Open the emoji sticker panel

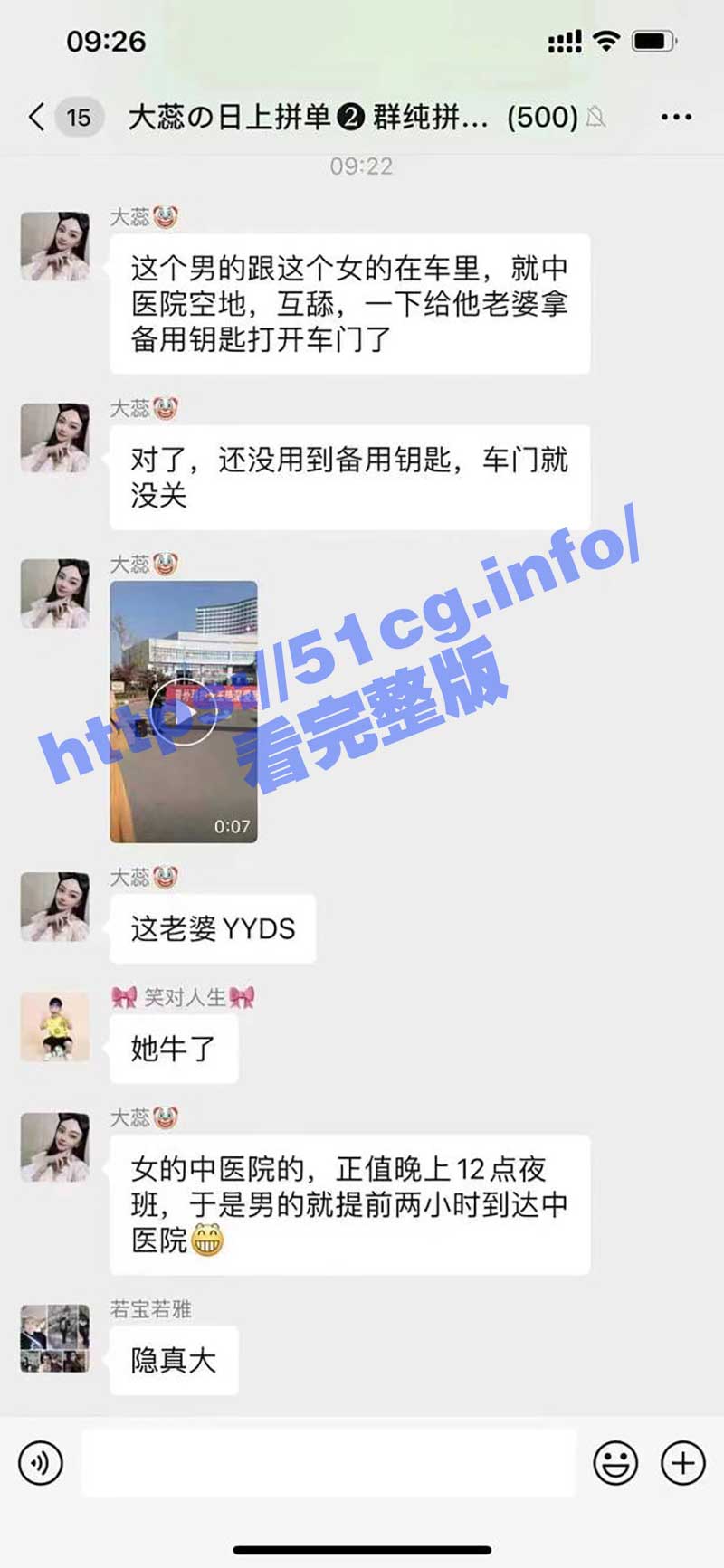point(615,1463)
